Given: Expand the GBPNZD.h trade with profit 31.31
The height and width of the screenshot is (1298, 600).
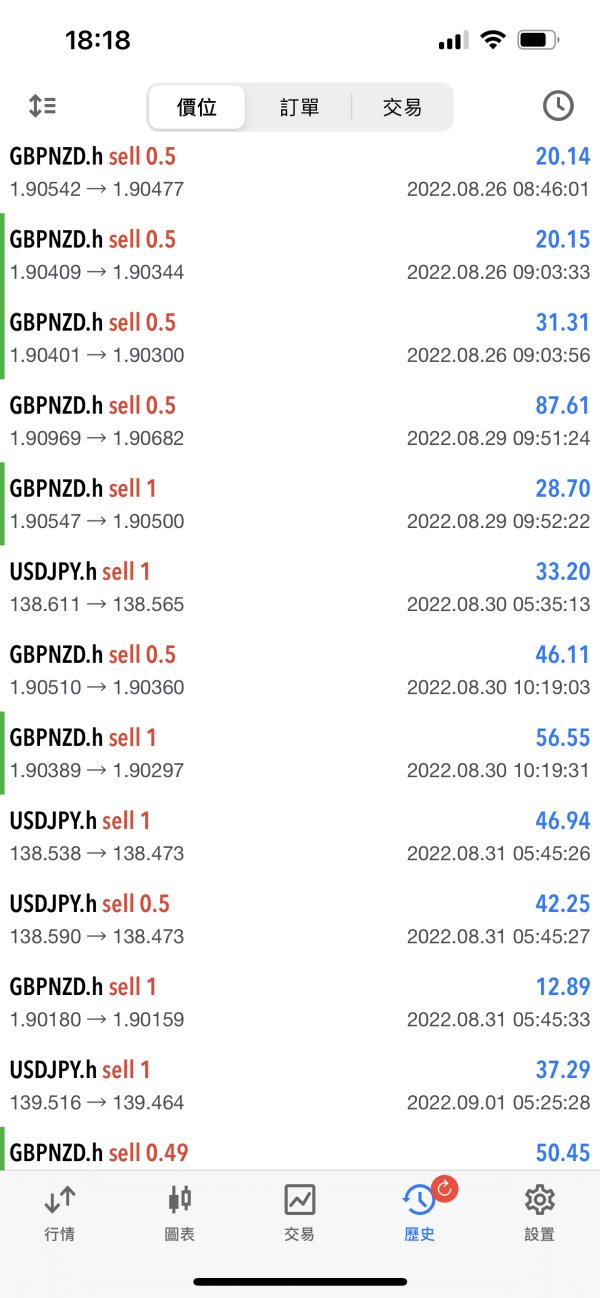Looking at the screenshot, I should (x=300, y=338).
